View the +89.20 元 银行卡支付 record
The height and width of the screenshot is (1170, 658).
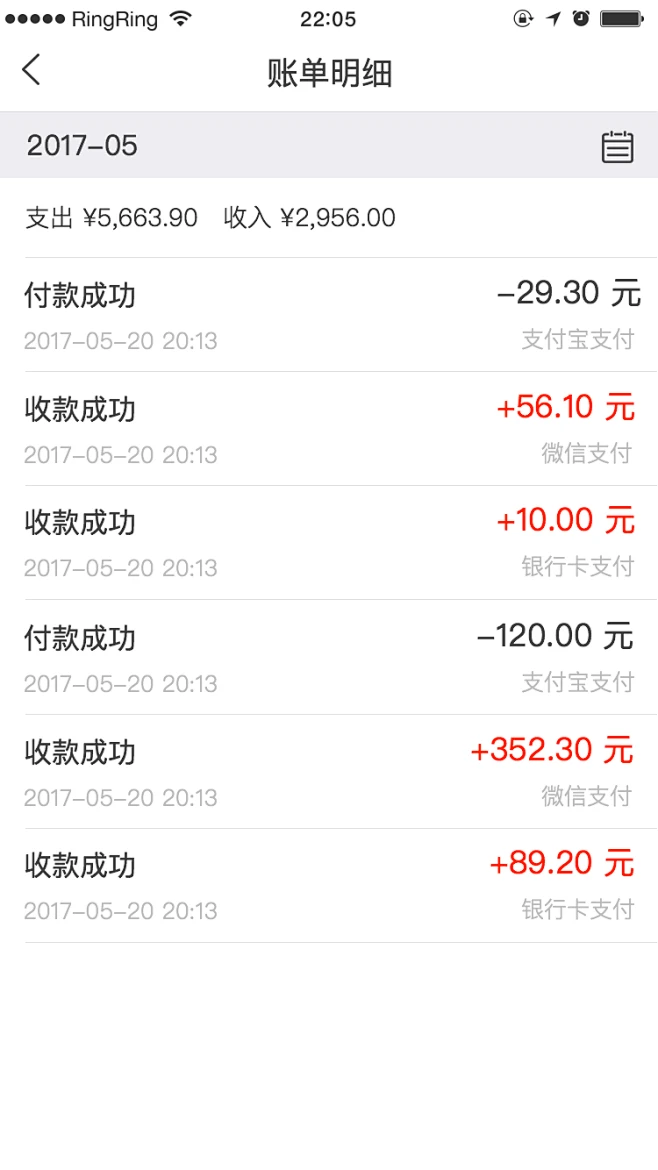coord(329,886)
